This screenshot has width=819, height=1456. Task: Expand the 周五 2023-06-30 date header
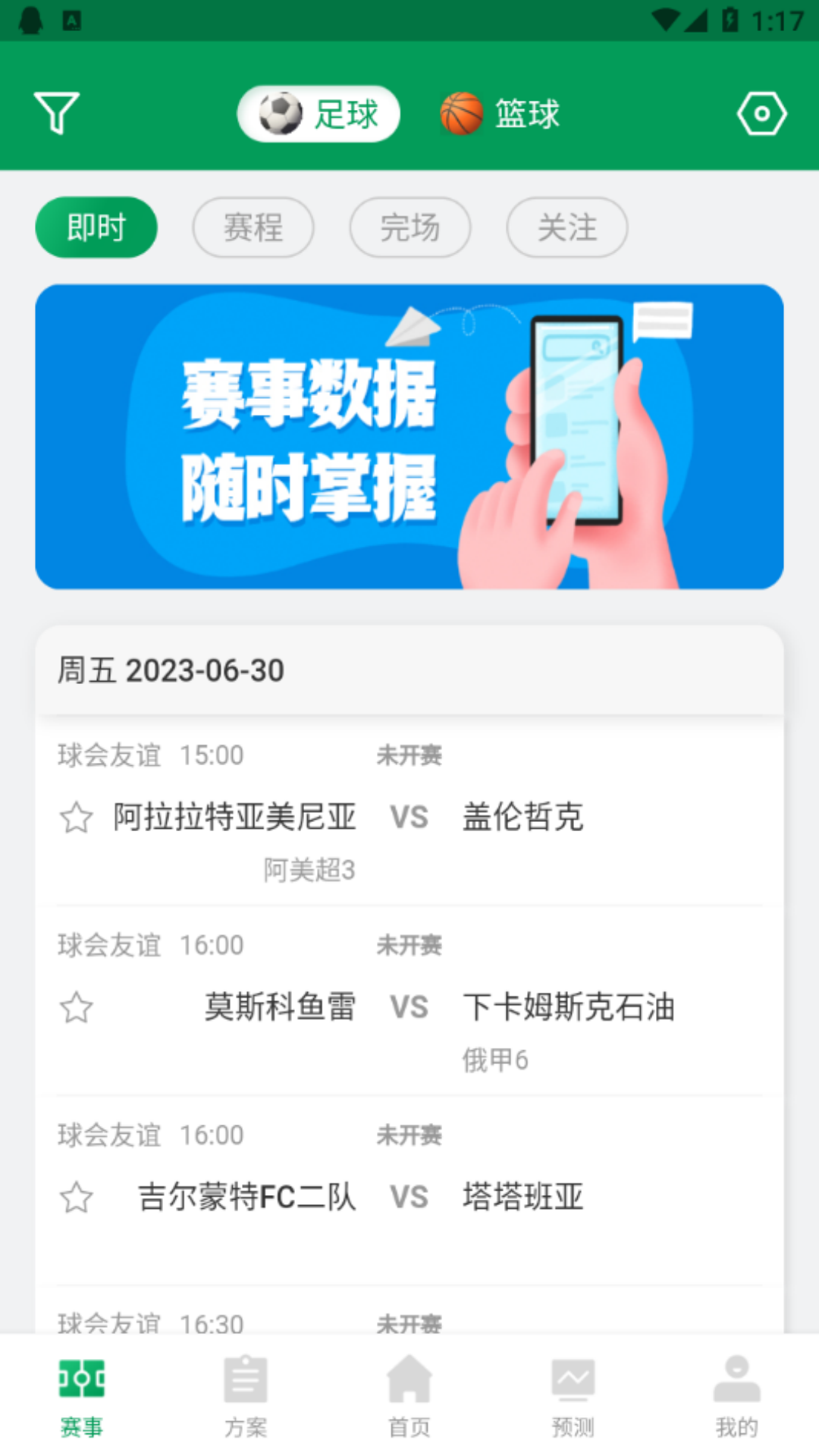pos(172,671)
